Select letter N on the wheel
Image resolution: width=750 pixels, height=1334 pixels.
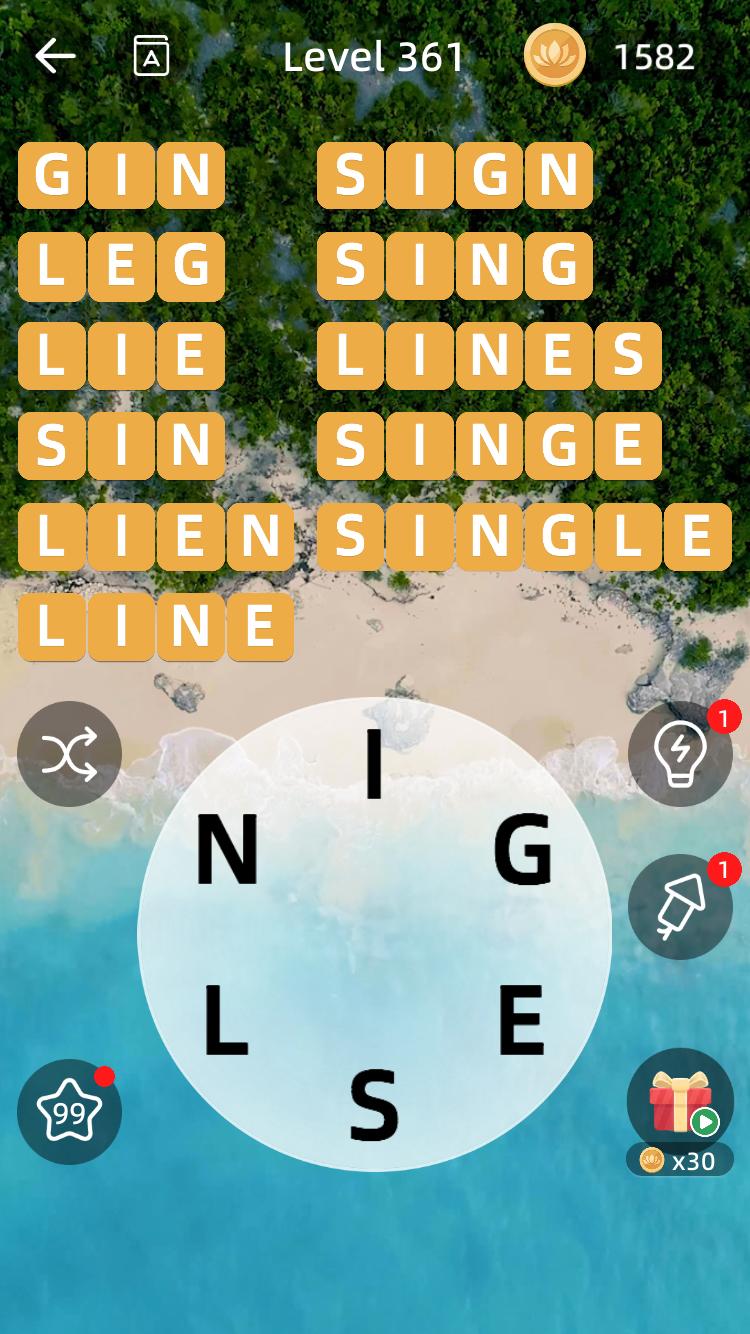pos(227,851)
